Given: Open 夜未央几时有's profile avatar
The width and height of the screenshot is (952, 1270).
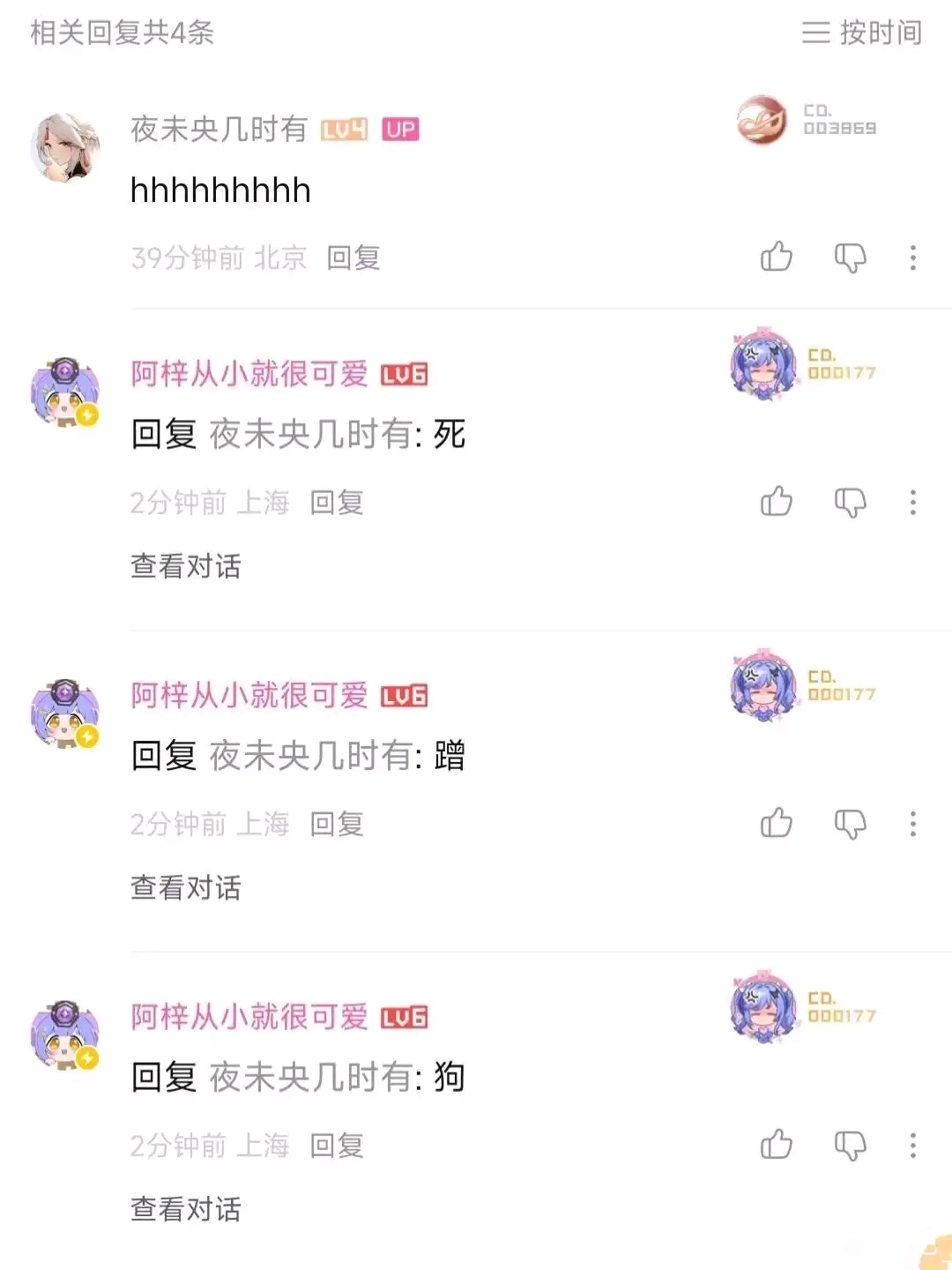Looking at the screenshot, I should point(64,146).
